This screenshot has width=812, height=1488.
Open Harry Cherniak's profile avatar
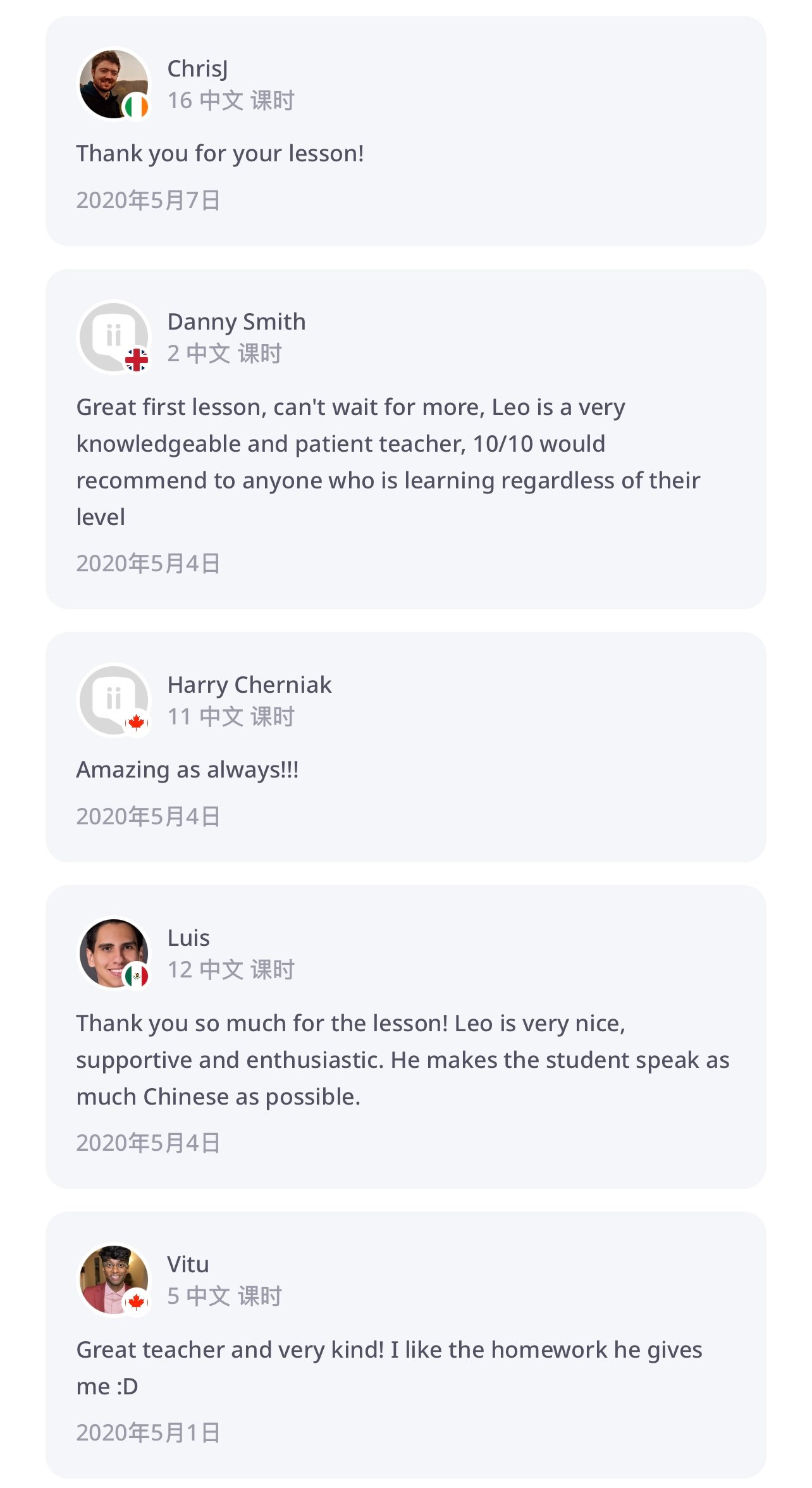pos(114,700)
